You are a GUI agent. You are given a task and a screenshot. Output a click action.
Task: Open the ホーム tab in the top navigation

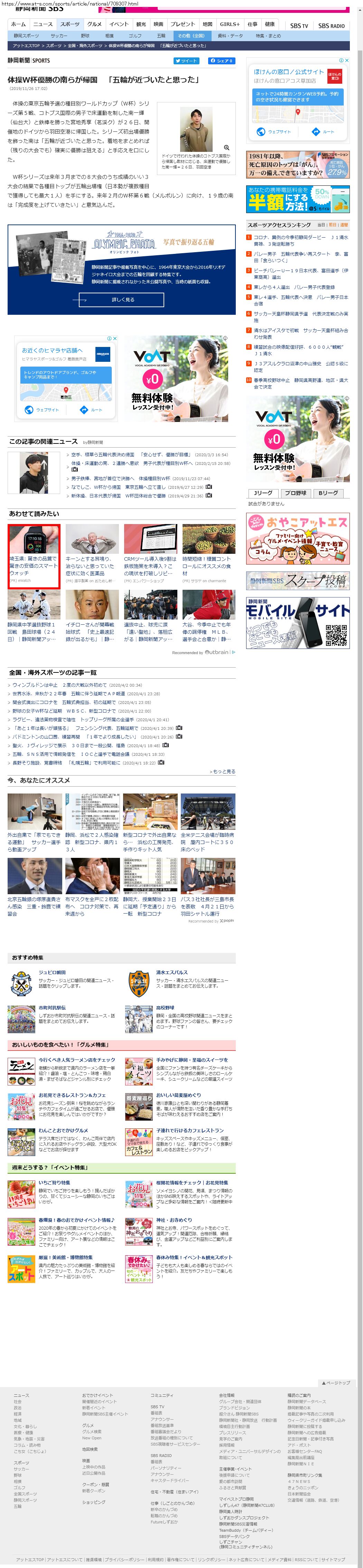pyautogui.click(x=18, y=24)
